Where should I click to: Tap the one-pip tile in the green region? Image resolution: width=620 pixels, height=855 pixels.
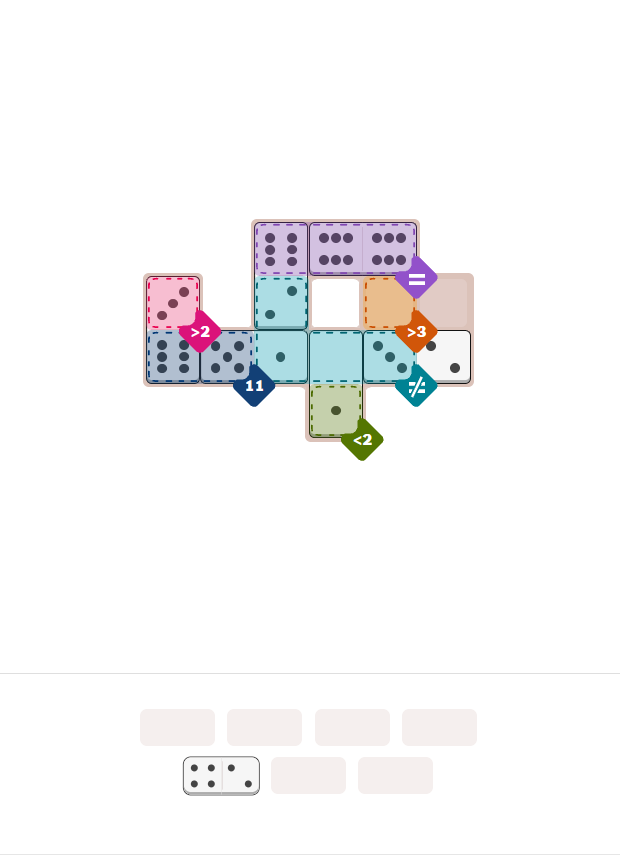335,410
